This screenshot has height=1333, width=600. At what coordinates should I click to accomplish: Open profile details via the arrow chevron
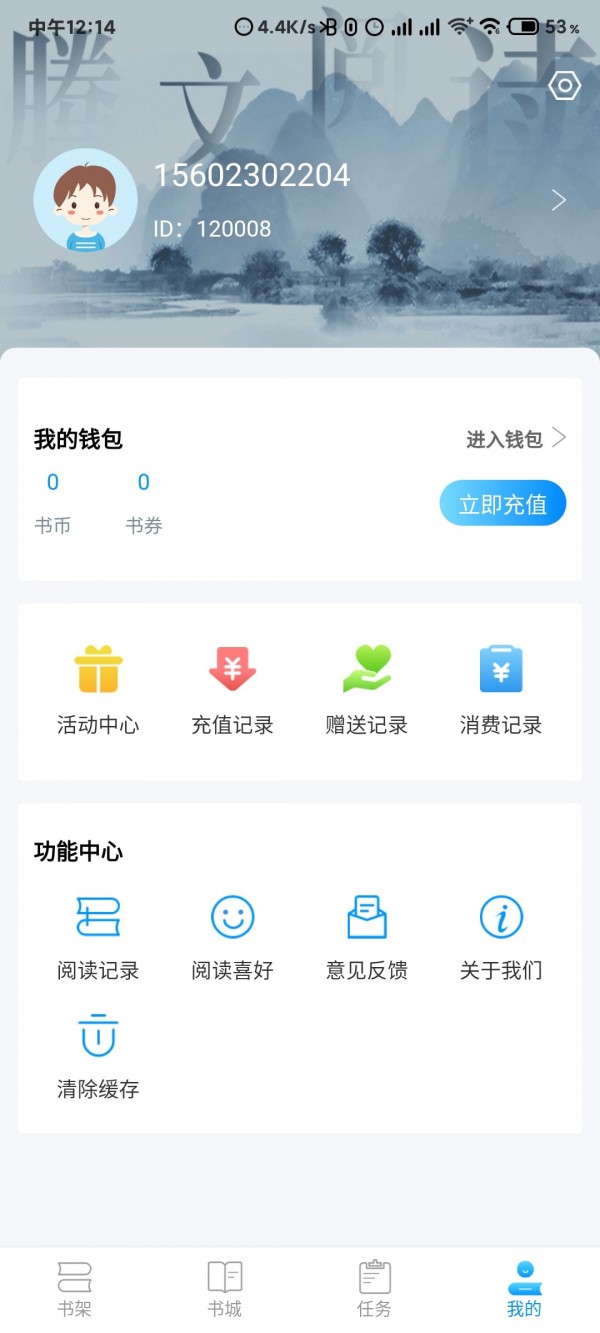pos(559,200)
